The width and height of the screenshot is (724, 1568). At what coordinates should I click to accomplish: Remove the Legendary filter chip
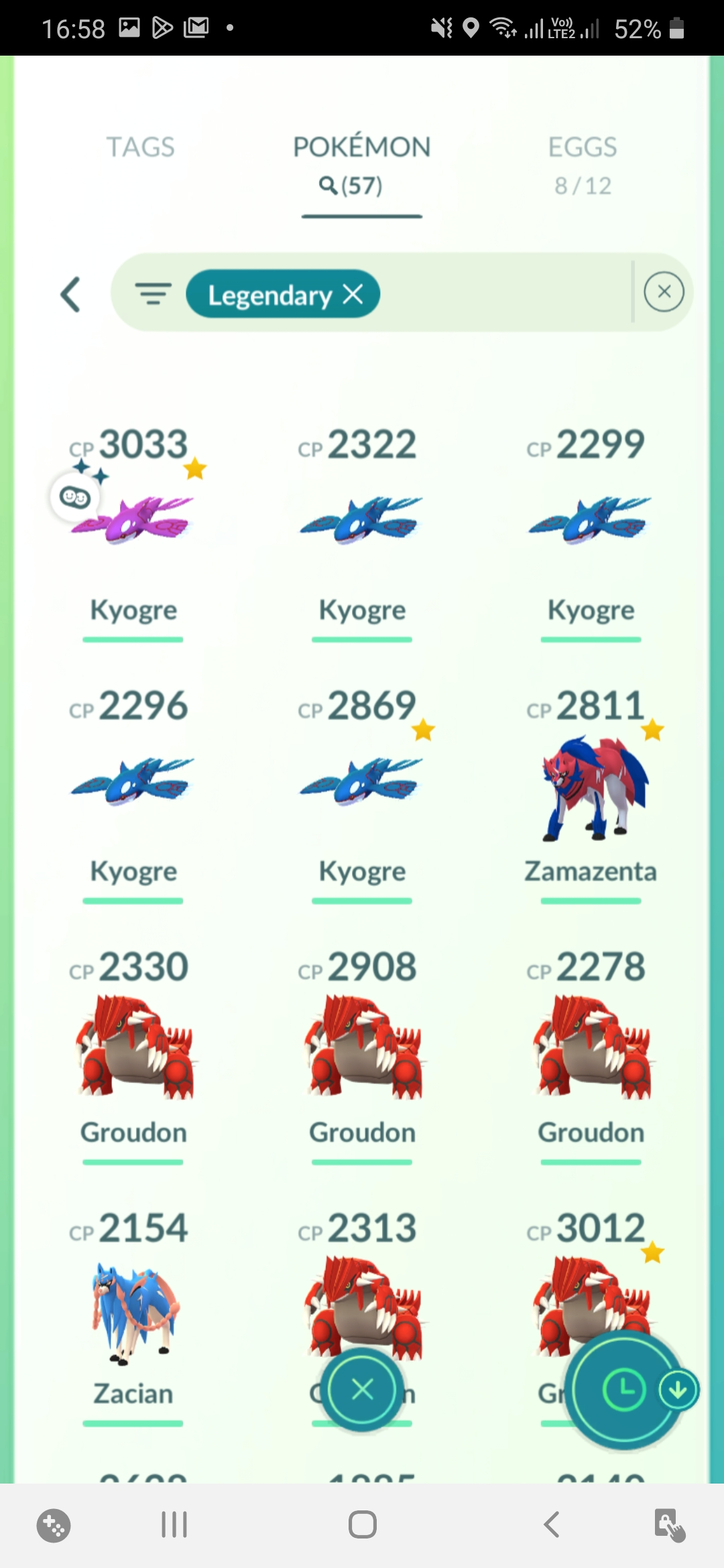tap(353, 293)
